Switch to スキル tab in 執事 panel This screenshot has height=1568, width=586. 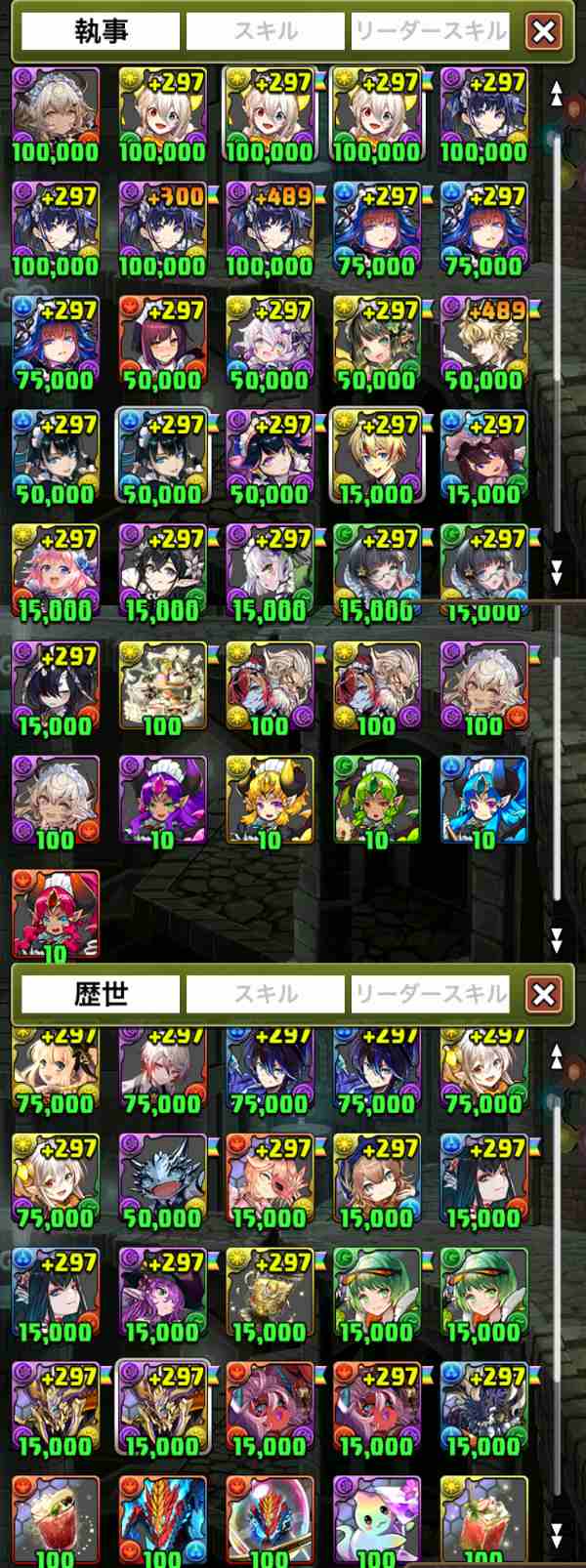pyautogui.click(x=266, y=32)
